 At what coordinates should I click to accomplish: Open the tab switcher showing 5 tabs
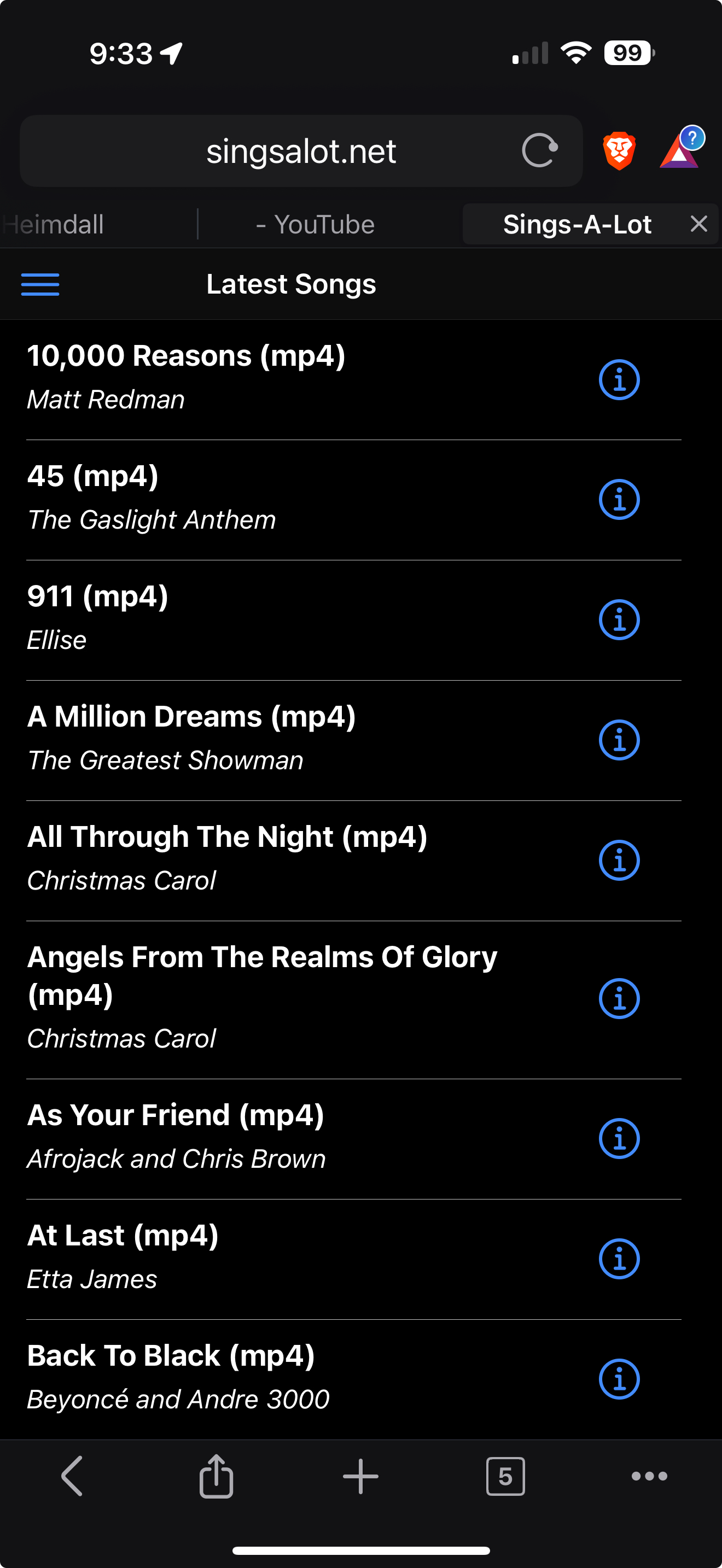point(505,1476)
